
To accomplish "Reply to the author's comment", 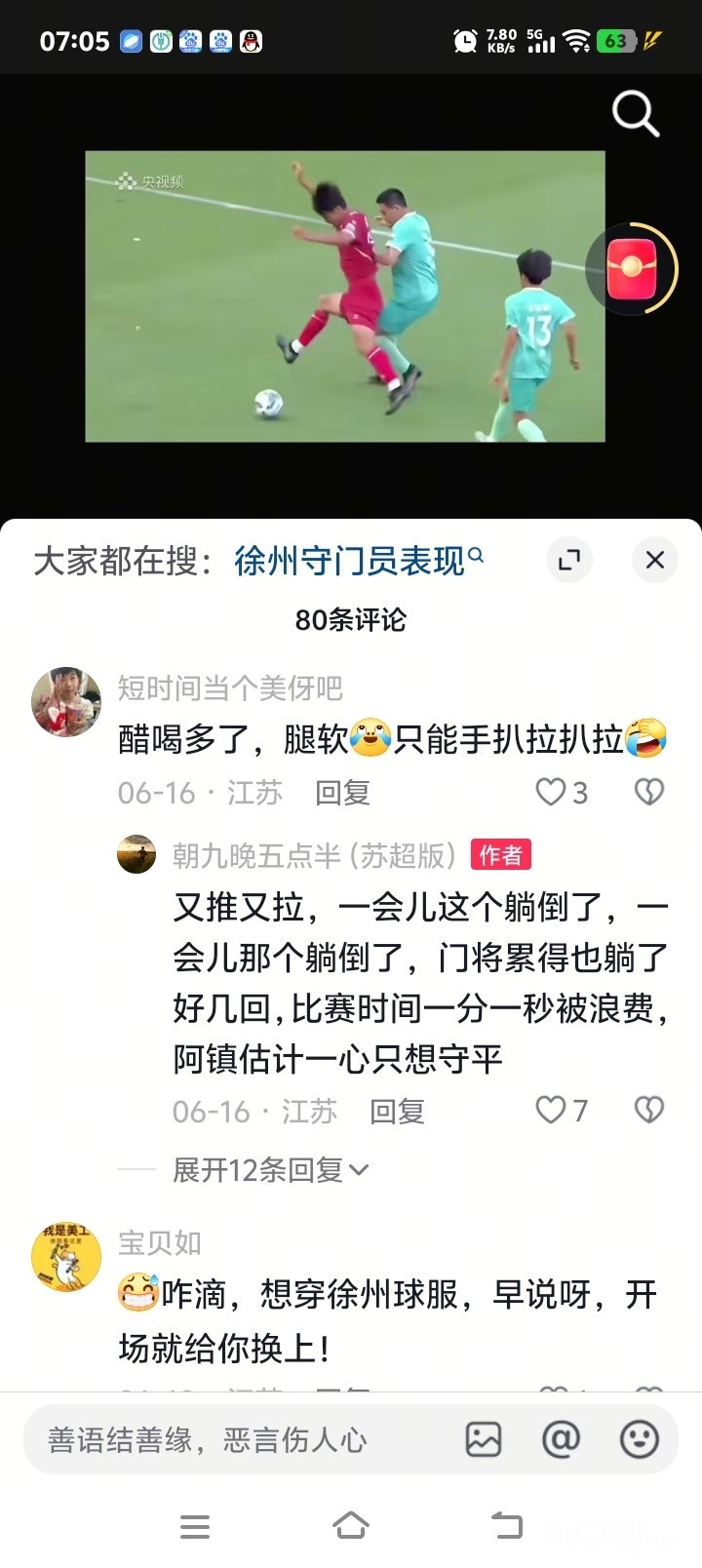I will click(x=397, y=1111).
